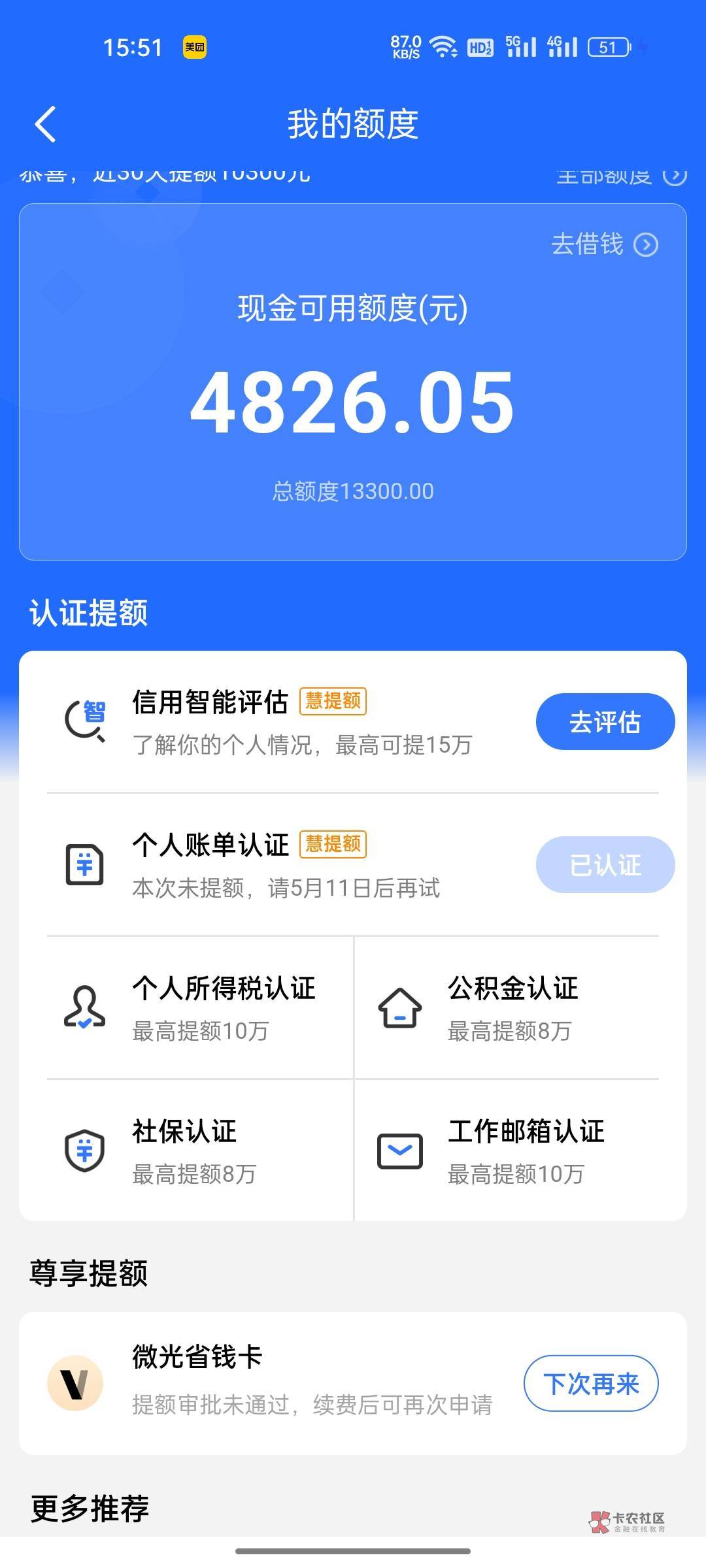Viewport: 706px width, 1568px height.
Task: Tap 去借钱 to borrow money
Action: tap(605, 244)
